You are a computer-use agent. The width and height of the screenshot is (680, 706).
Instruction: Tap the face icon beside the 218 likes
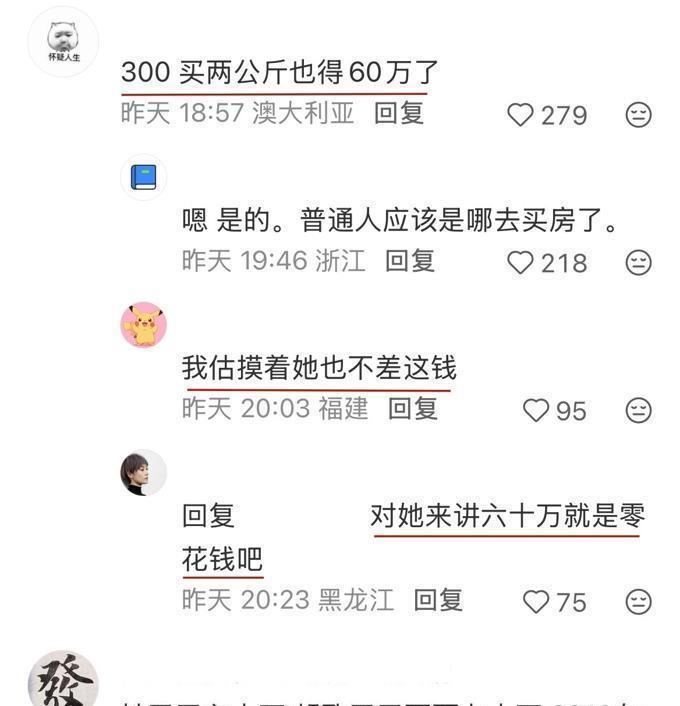coord(639,263)
